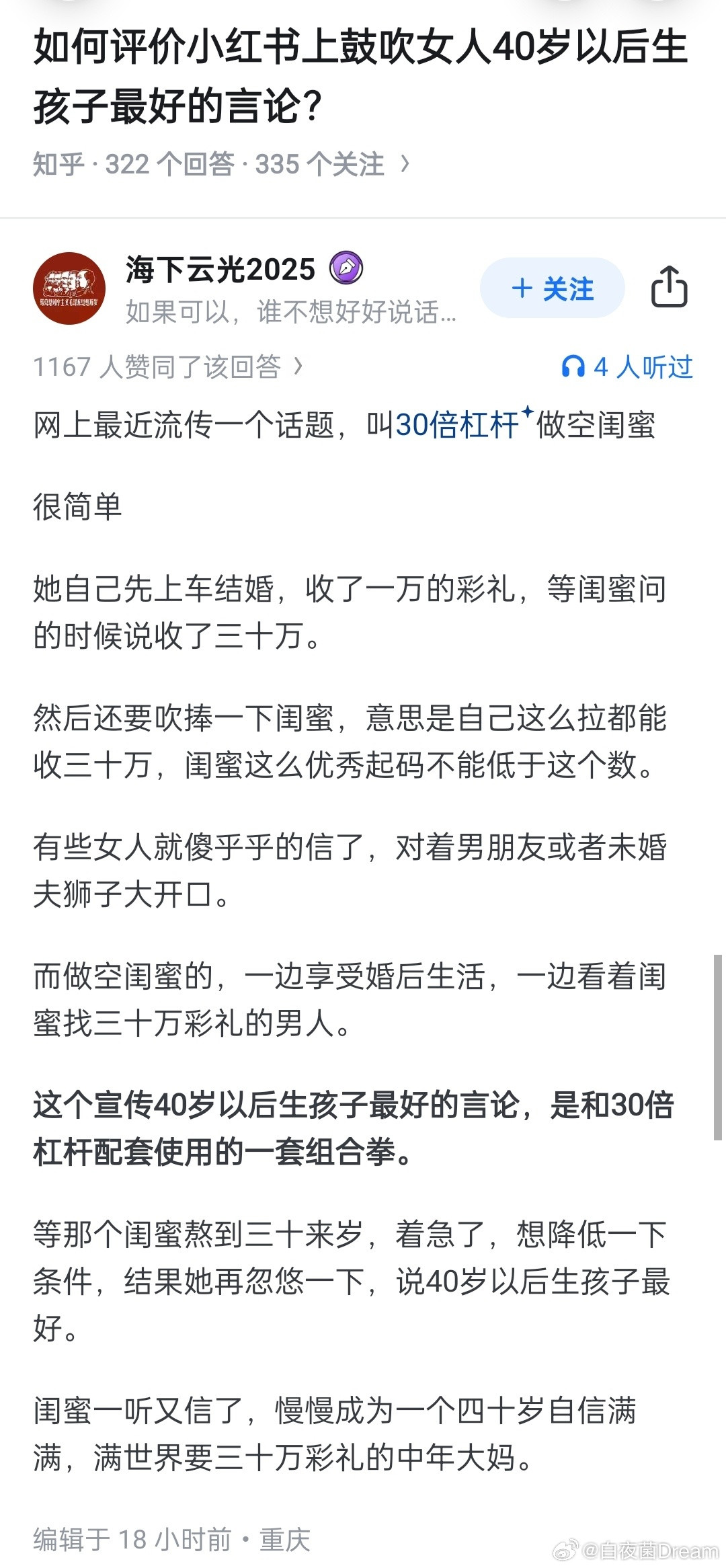Screen dimensions: 726x1568
Task: Click the Zhihu logo text 知乎
Action: [x=58, y=165]
